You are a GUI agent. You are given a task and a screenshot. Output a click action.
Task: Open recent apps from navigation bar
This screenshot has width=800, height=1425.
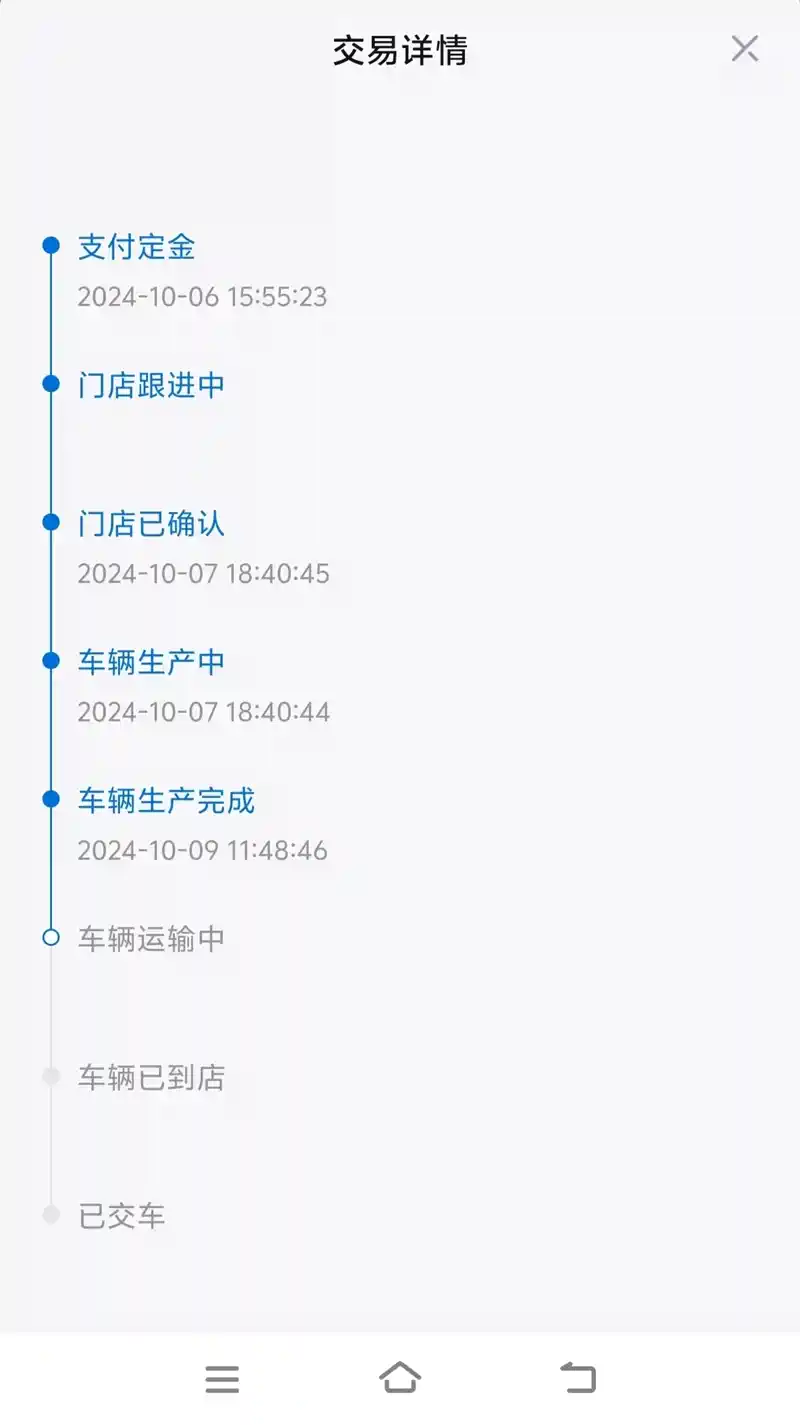point(222,1379)
